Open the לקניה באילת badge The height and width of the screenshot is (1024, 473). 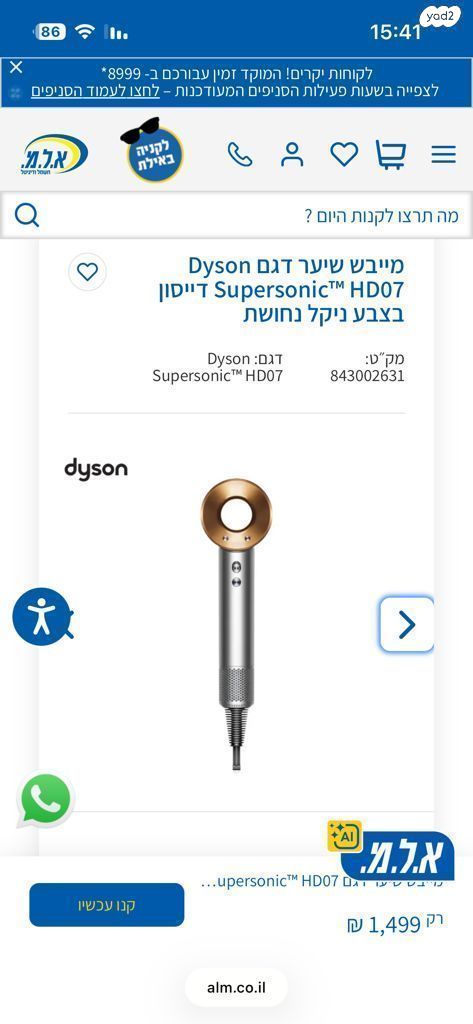152,151
